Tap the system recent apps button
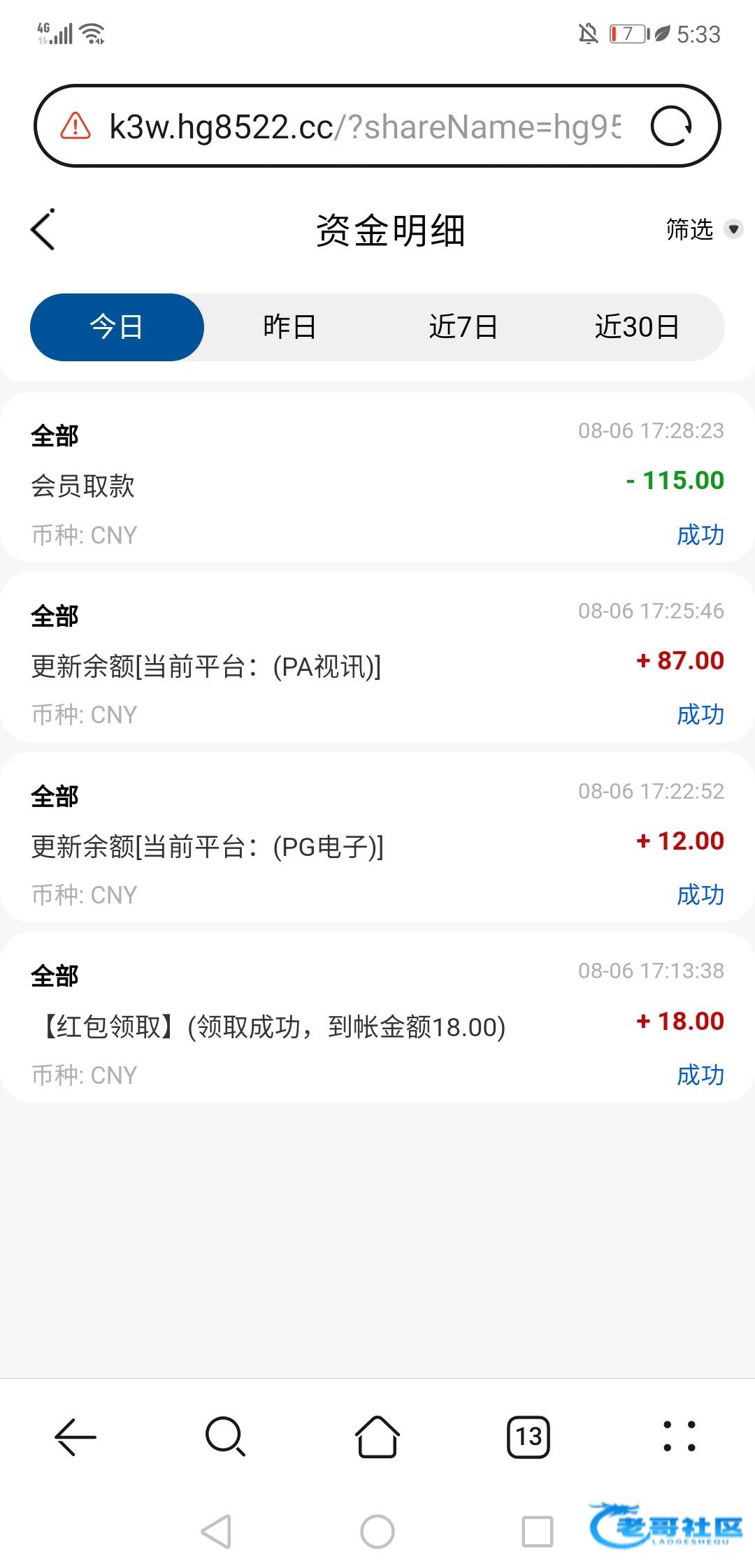The height and width of the screenshot is (1568, 755). coord(538,1532)
